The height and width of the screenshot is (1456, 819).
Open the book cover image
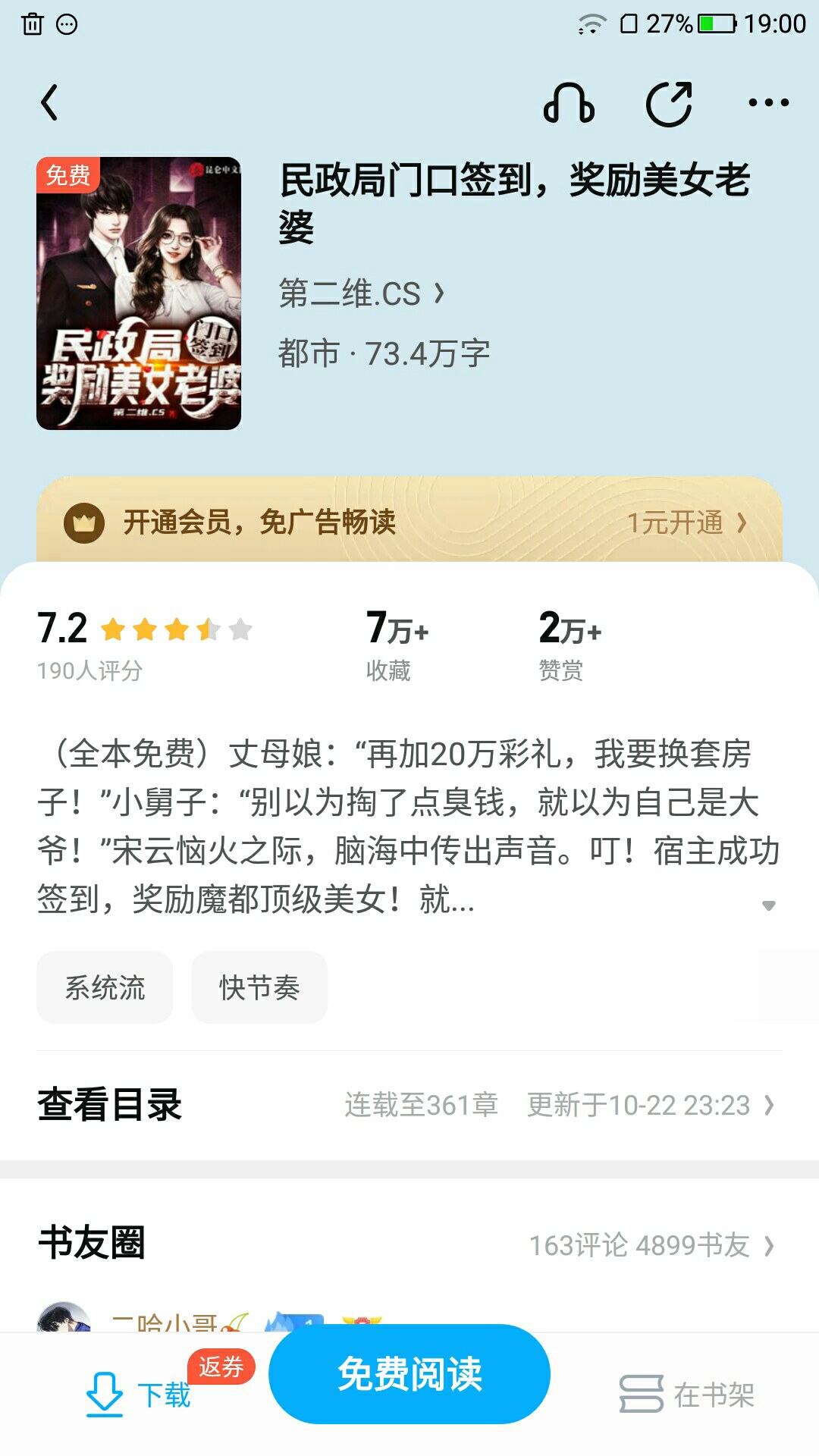(x=139, y=293)
